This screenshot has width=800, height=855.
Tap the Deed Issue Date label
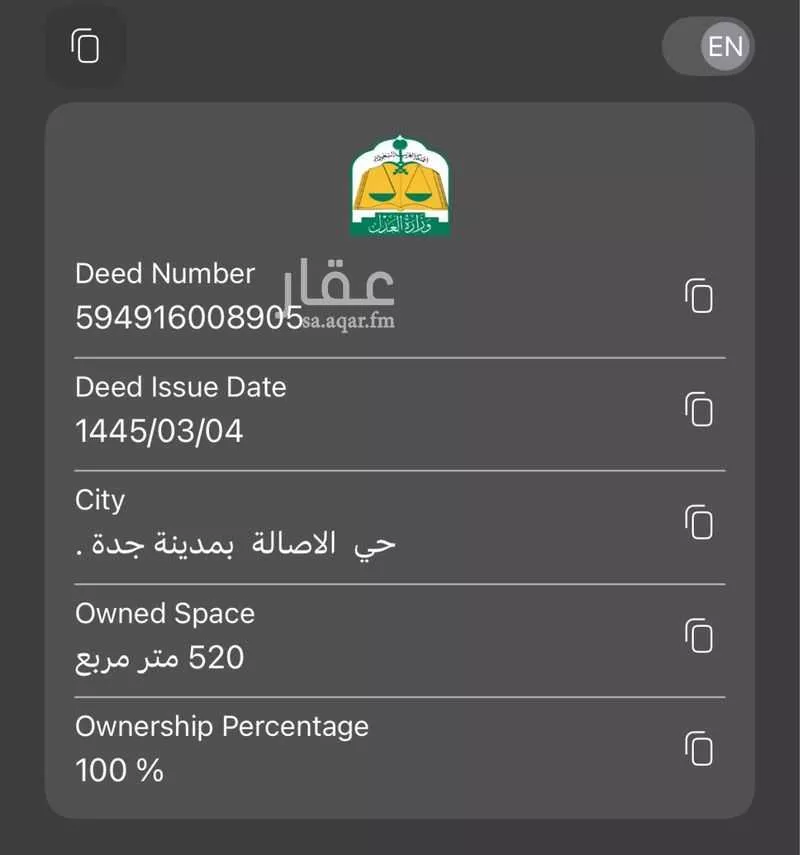pyautogui.click(x=181, y=387)
